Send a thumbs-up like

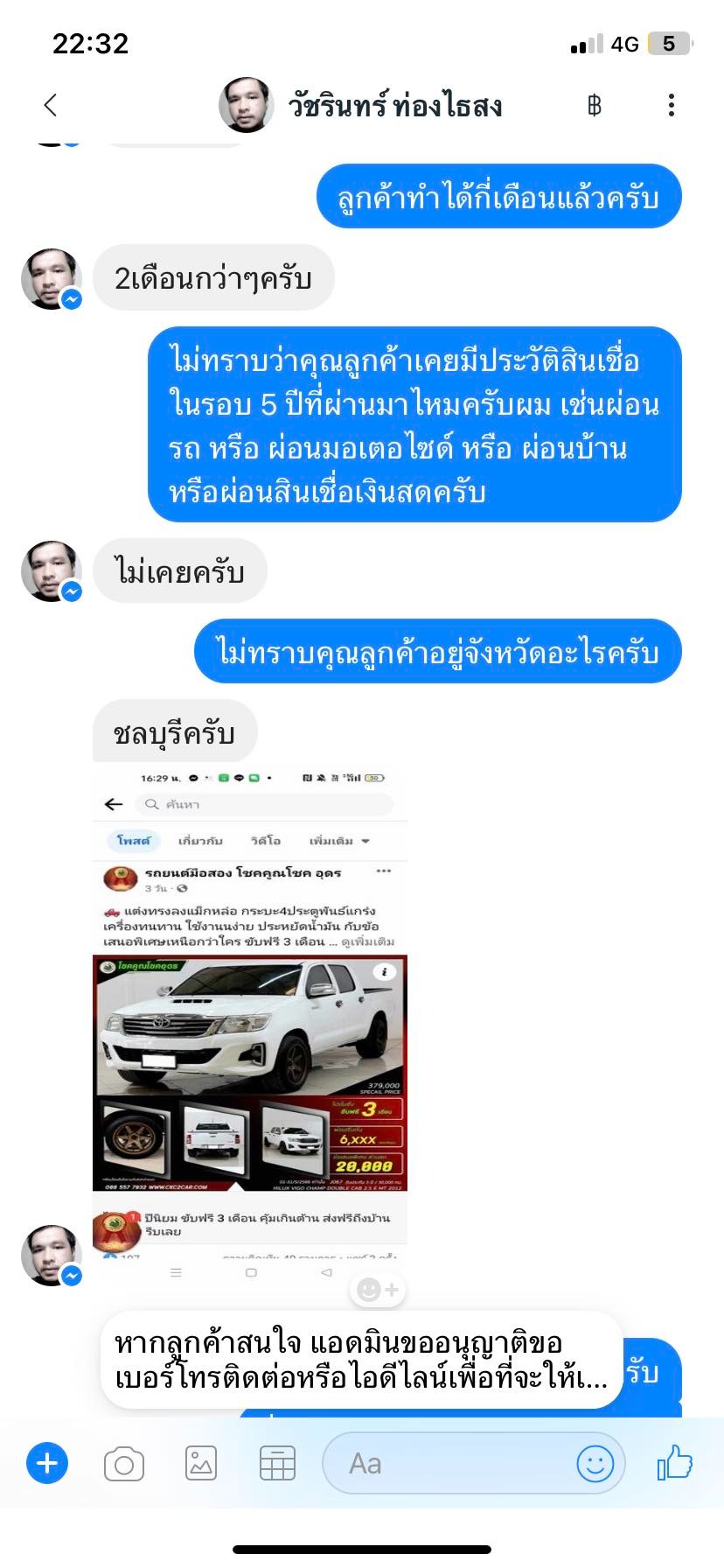[674, 1462]
